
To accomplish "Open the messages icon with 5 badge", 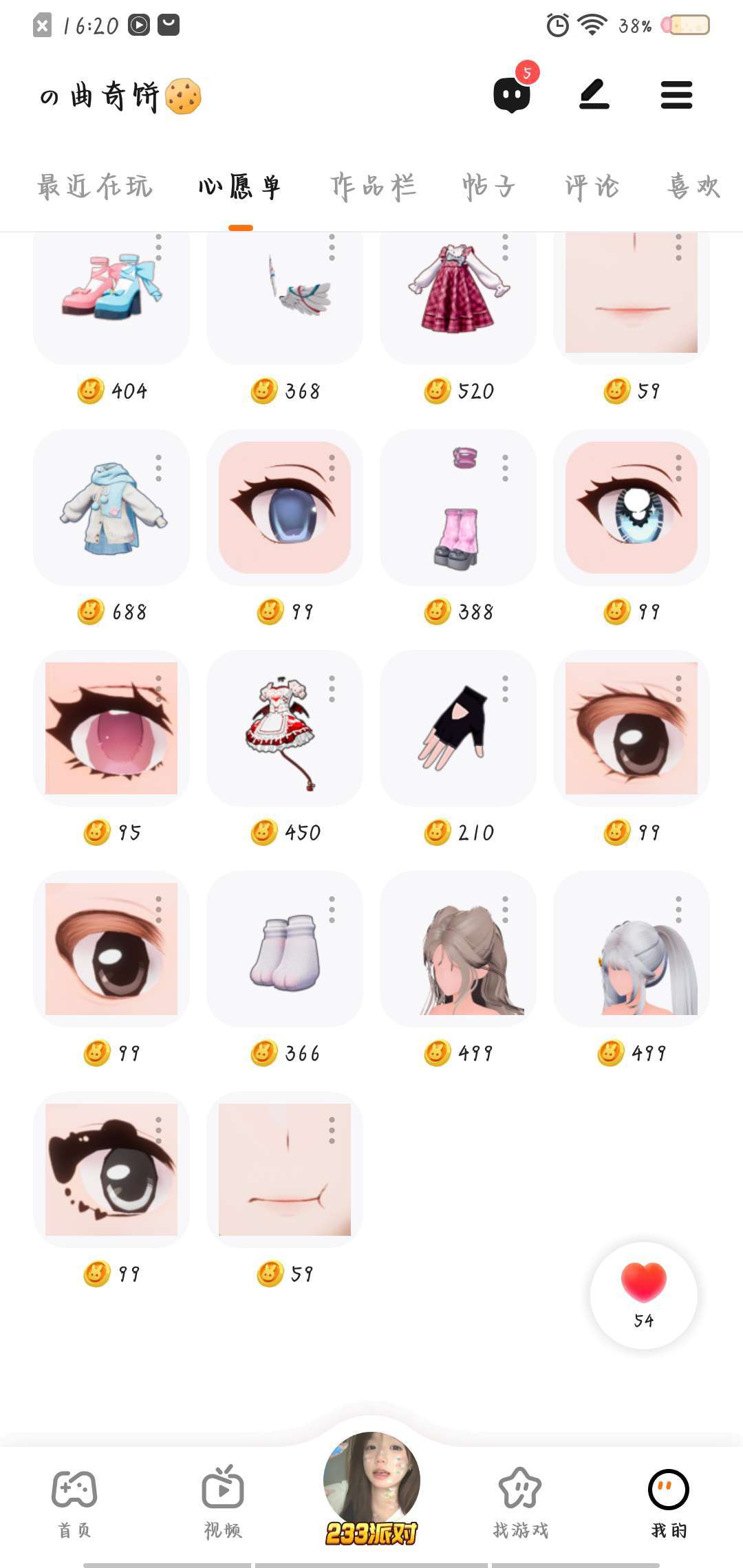I will coord(513,94).
